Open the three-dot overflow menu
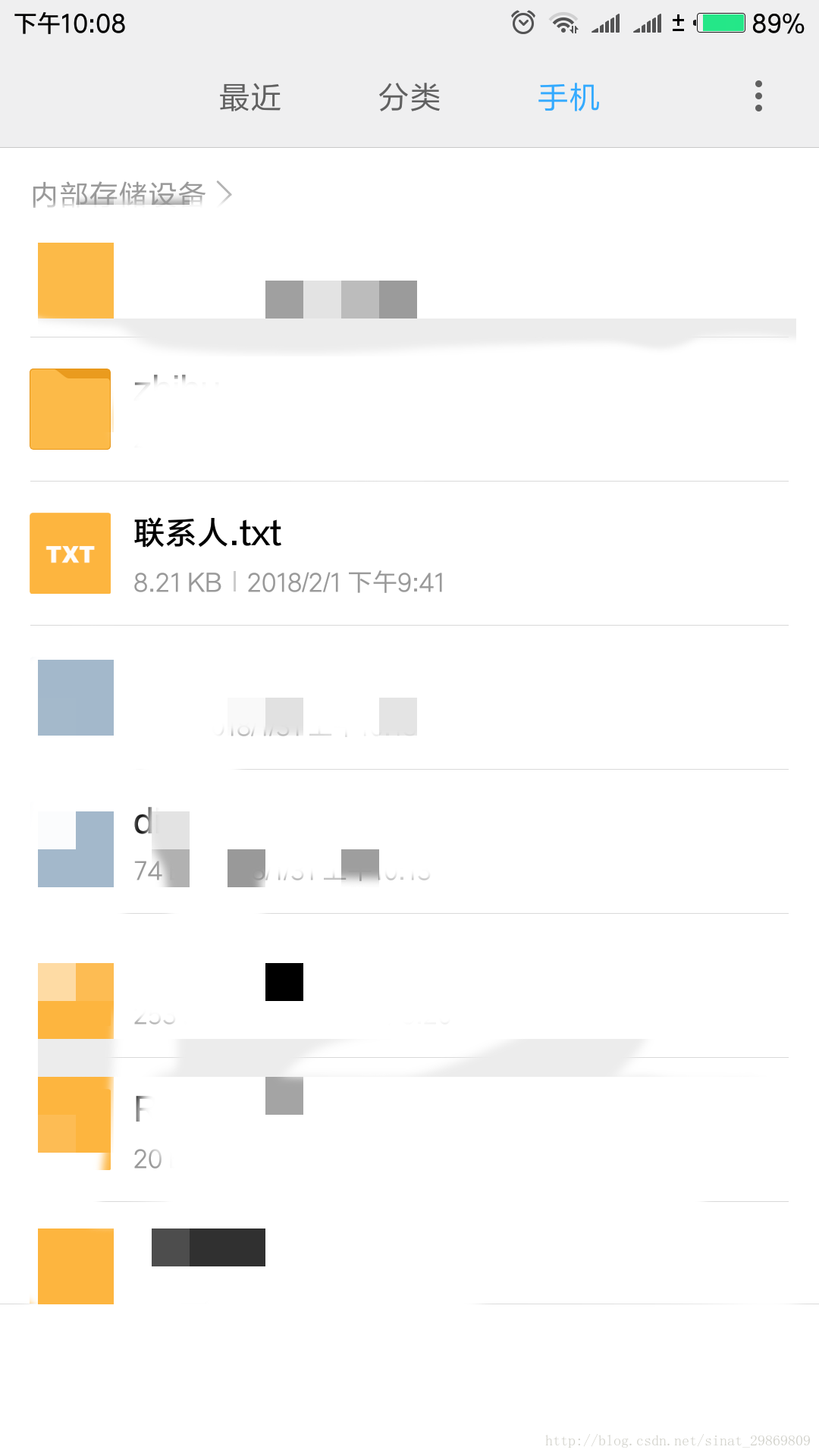 click(x=758, y=96)
